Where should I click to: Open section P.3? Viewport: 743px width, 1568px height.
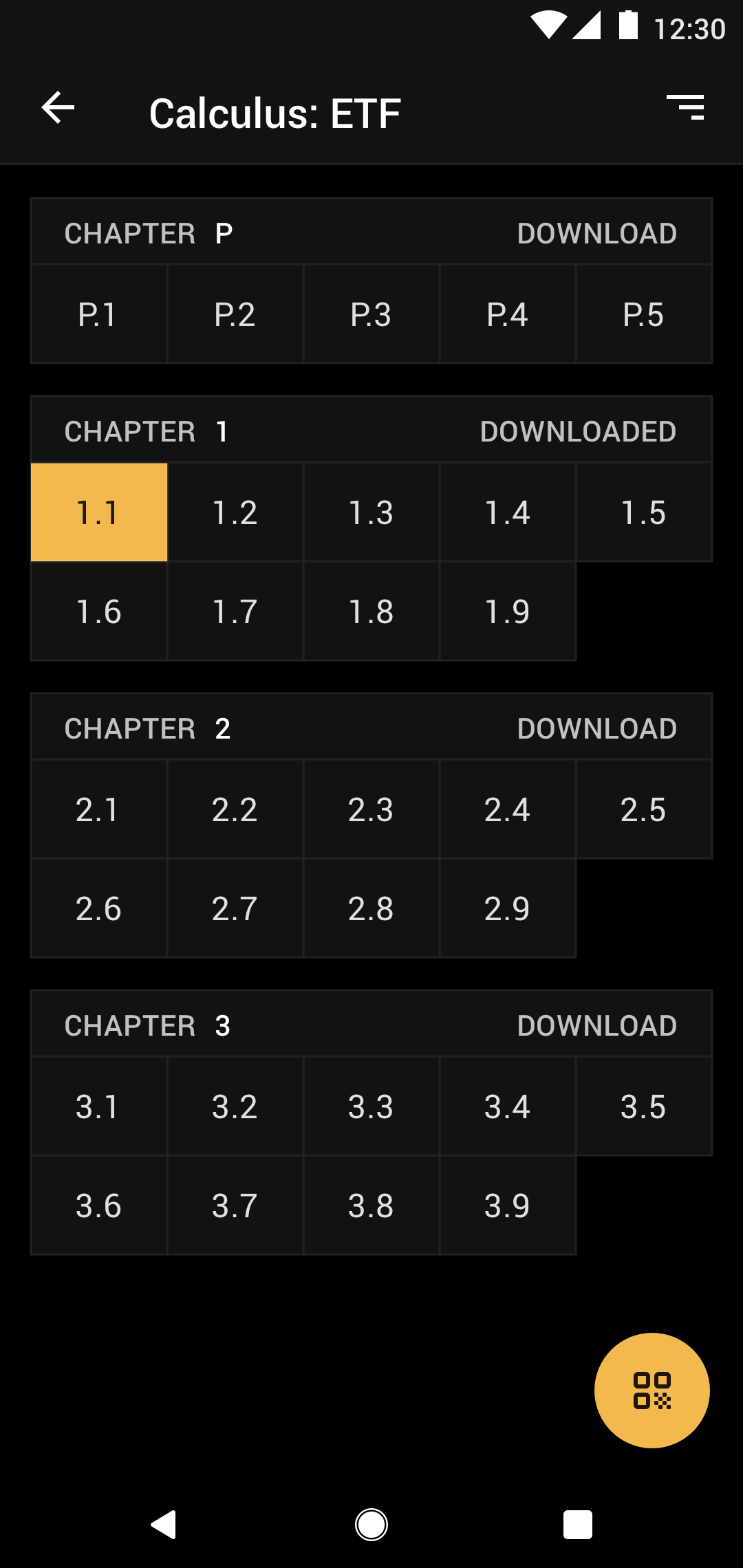tap(371, 314)
